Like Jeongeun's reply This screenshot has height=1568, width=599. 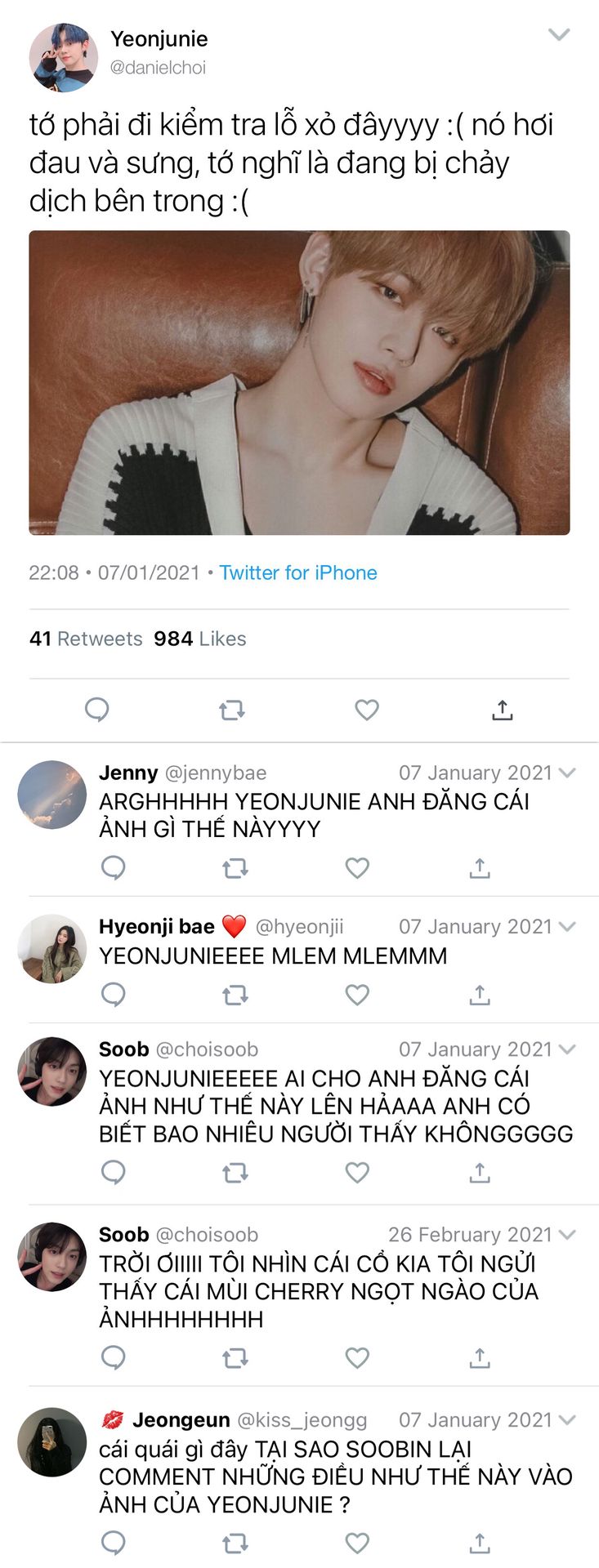click(357, 1543)
